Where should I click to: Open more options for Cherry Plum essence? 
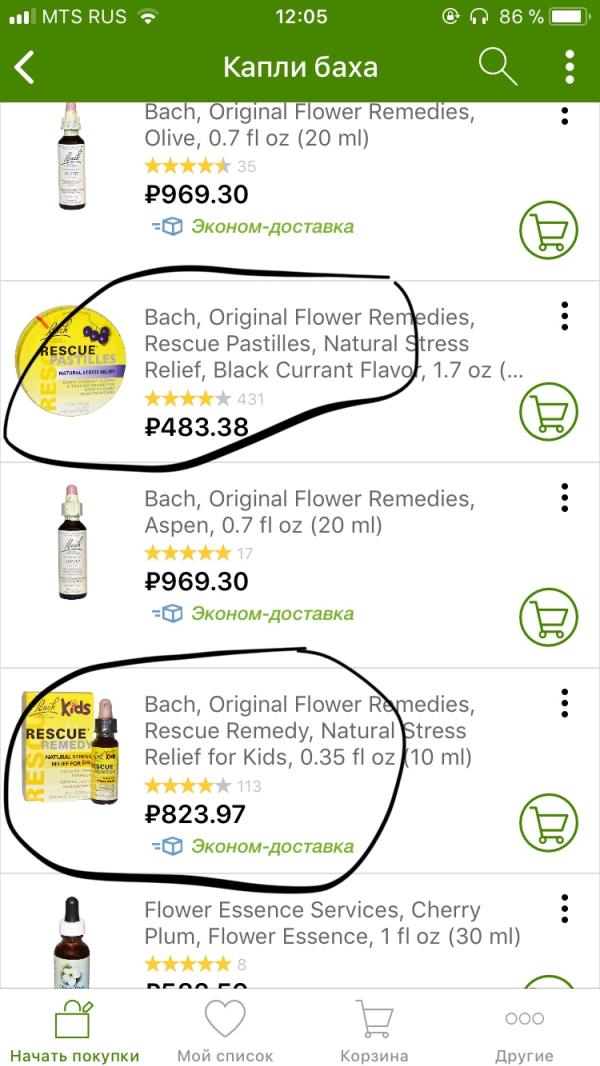[x=565, y=908]
